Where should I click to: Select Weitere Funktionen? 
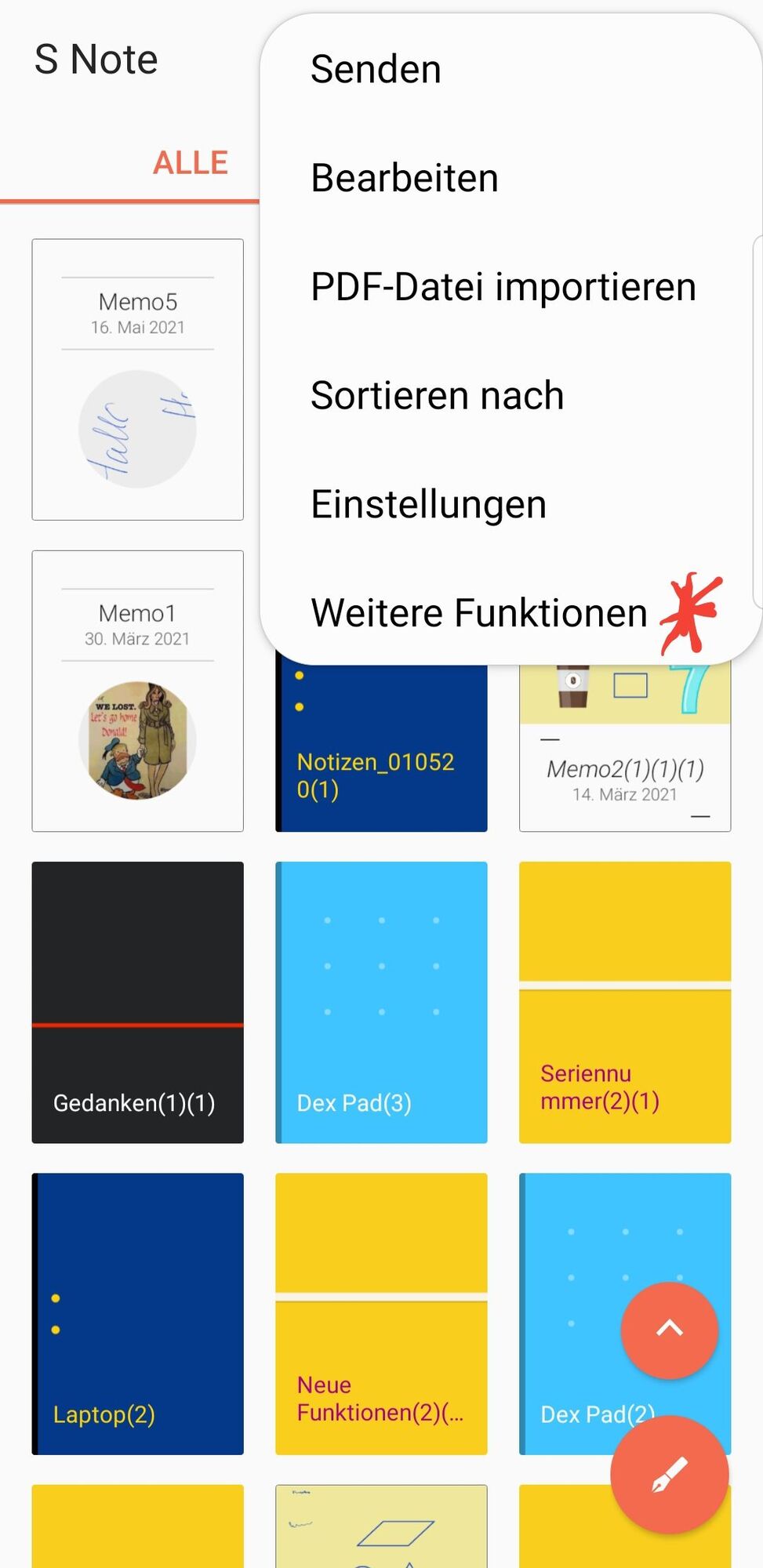(478, 612)
